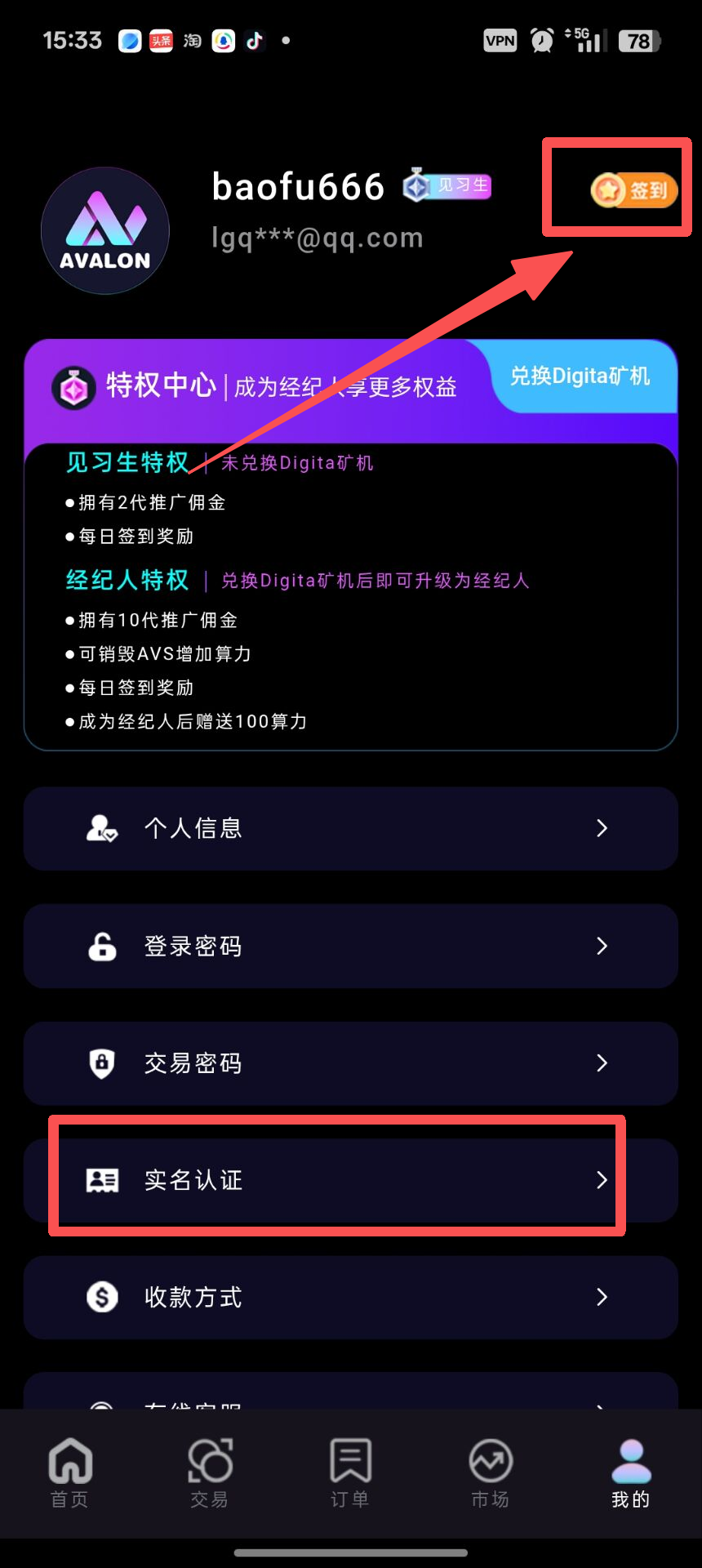Click the AVALON avatar image

click(x=104, y=231)
